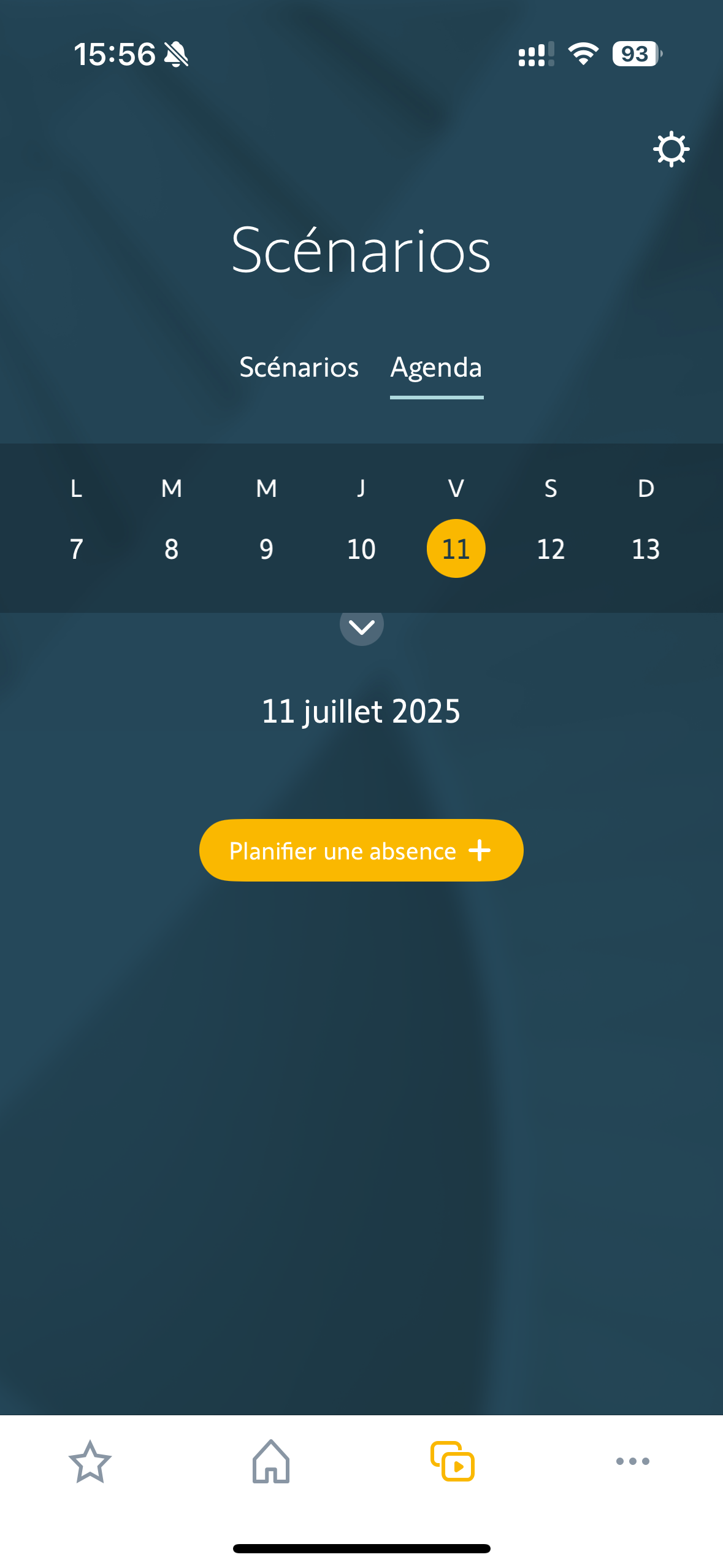Switch to the Scénarios tab

coord(299,367)
